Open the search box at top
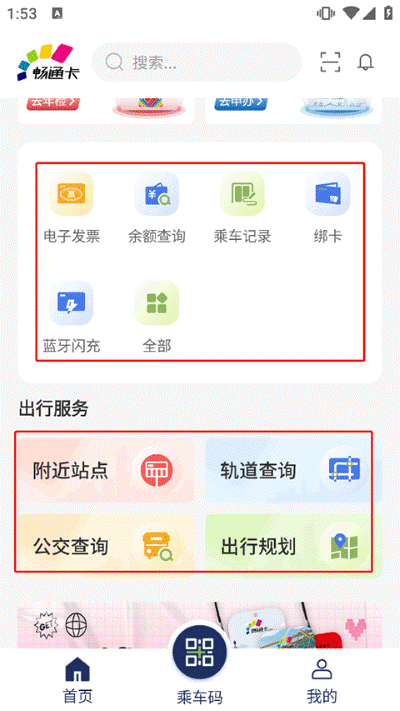The image size is (400, 711). pos(196,62)
